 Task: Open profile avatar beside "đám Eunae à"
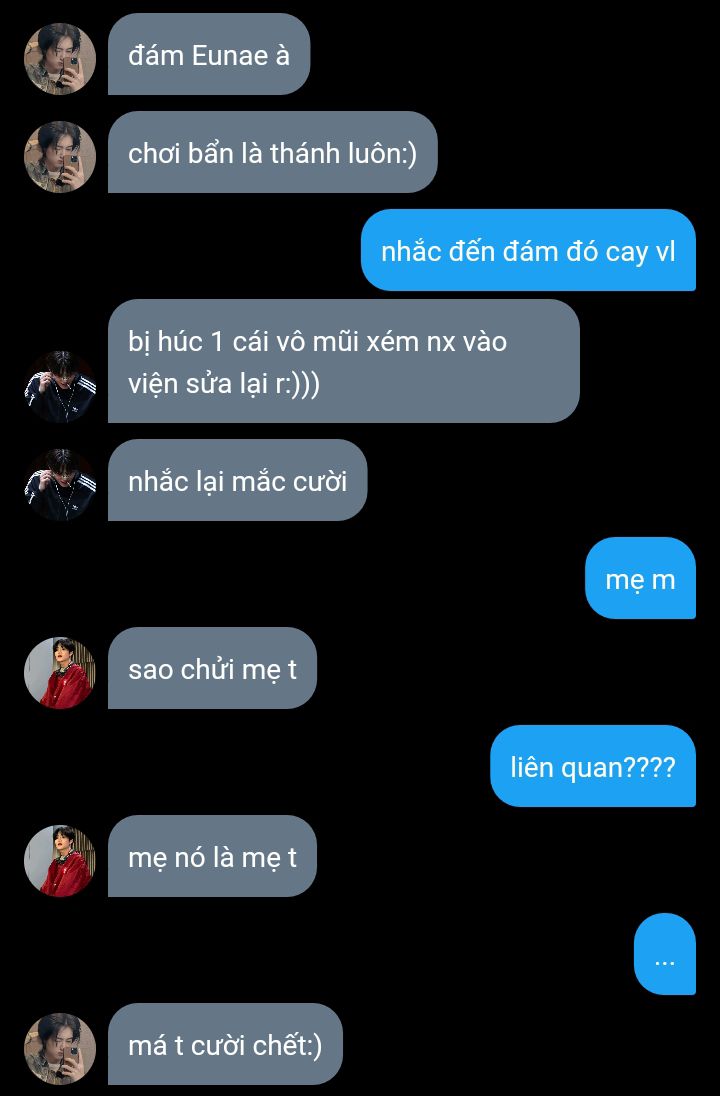pyautogui.click(x=60, y=59)
